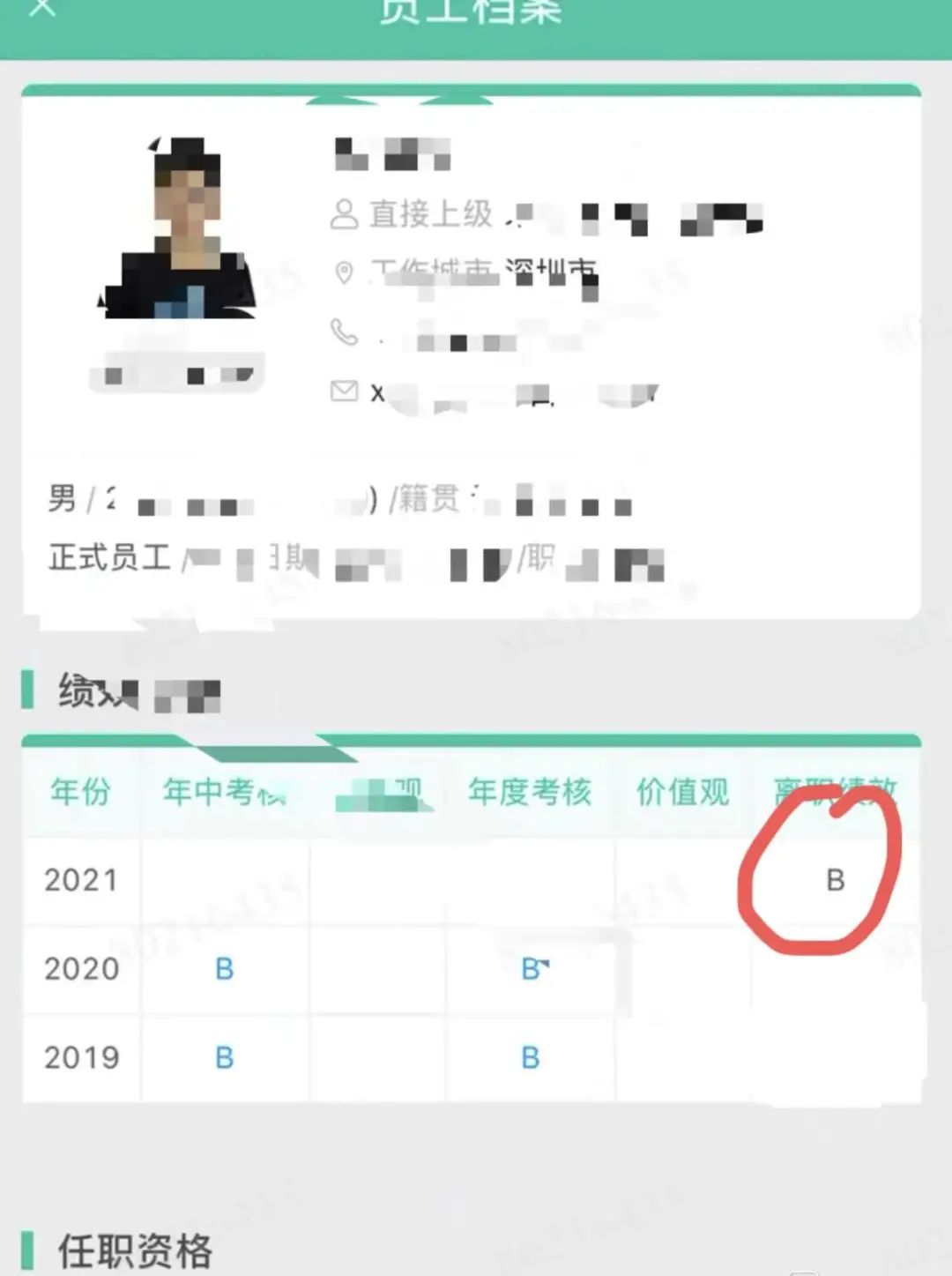Open the 2020 年中考核 B grade
This screenshot has width=952, height=1276.
click(x=225, y=969)
